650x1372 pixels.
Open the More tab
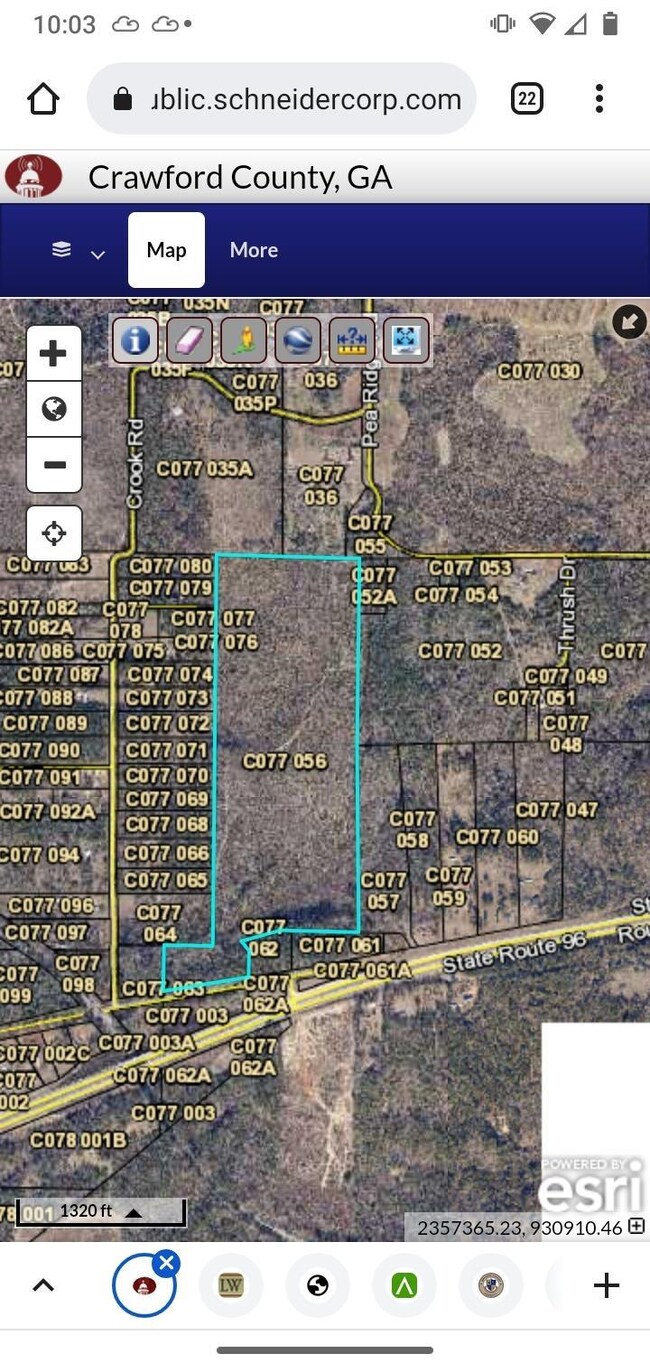254,250
